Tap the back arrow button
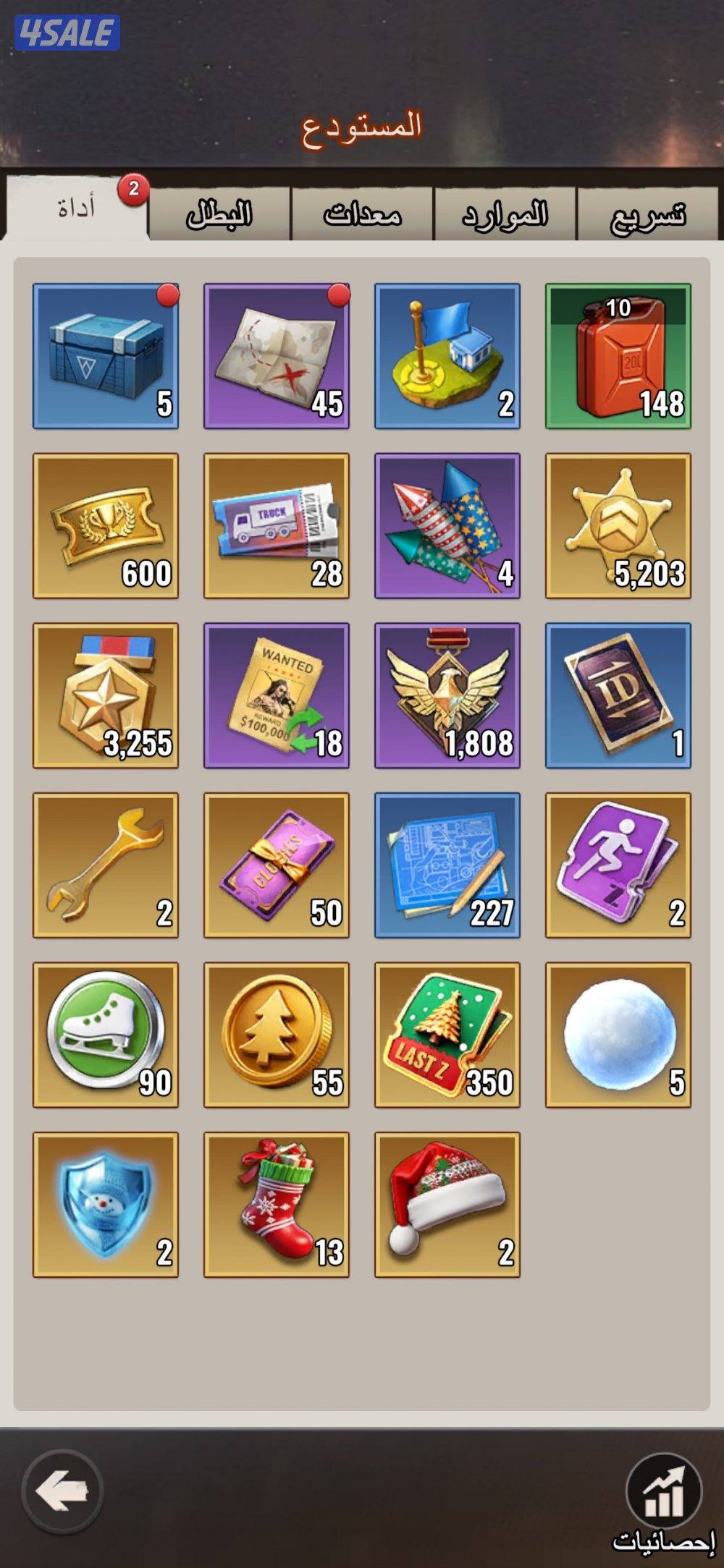724x1568 pixels. [x=62, y=1491]
